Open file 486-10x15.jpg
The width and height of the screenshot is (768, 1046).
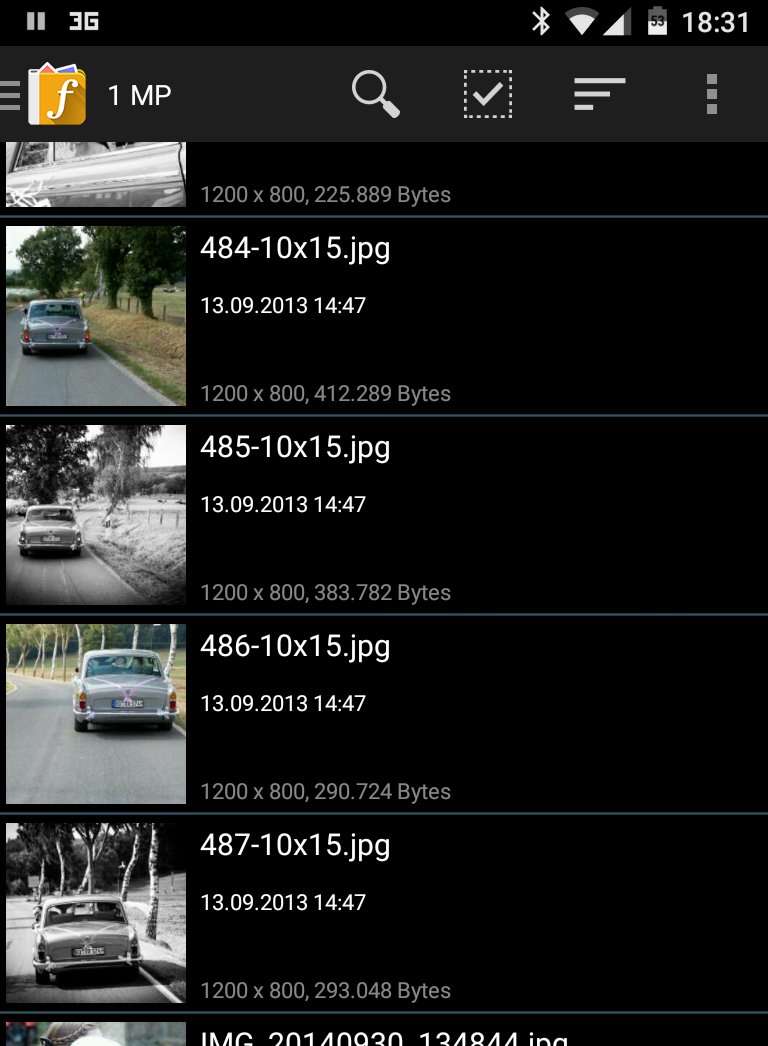(x=384, y=714)
